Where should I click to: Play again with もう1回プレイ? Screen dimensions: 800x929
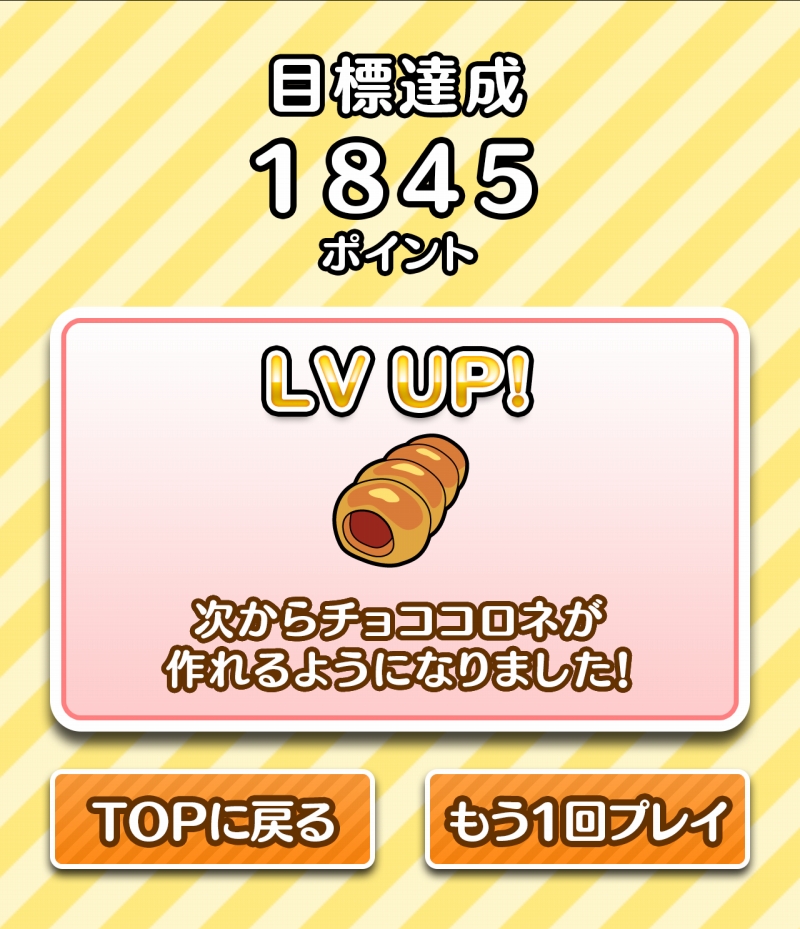pos(587,819)
